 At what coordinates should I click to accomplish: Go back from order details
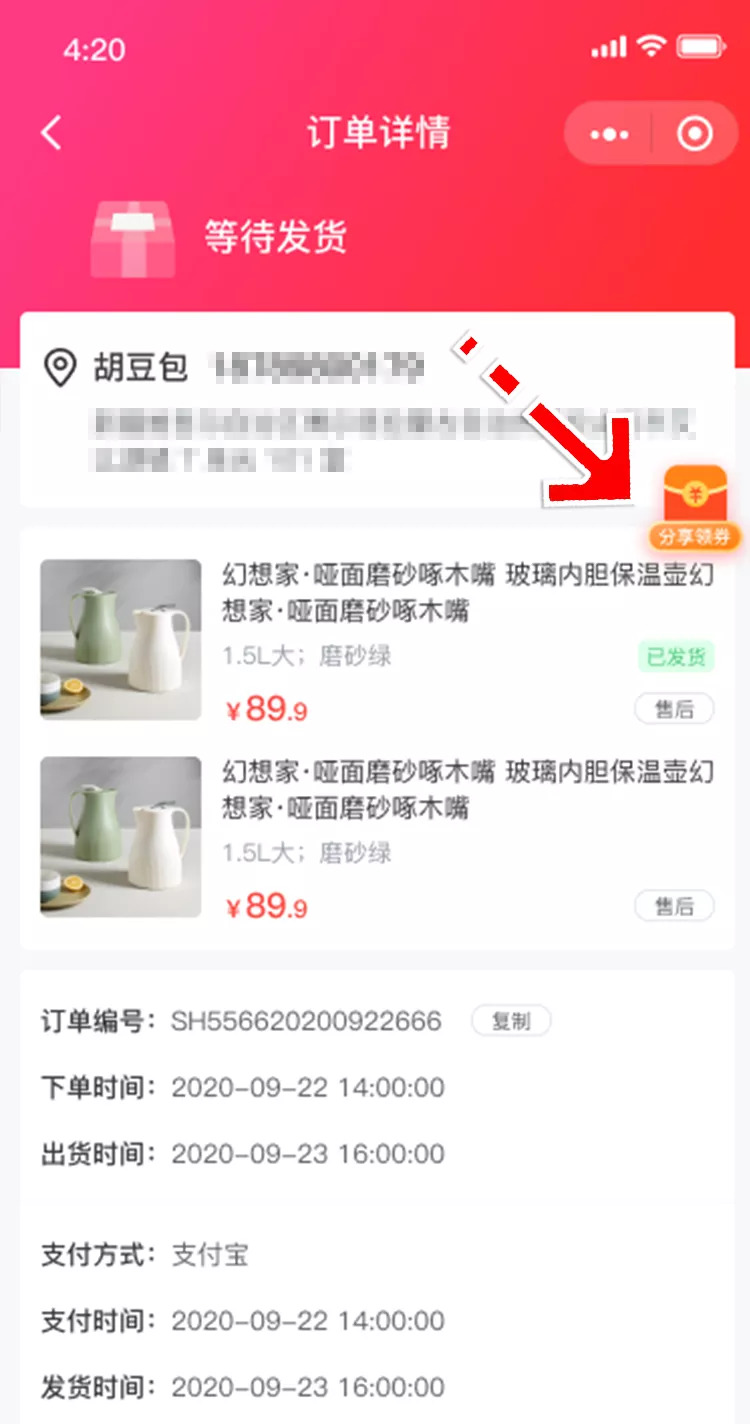[x=52, y=133]
